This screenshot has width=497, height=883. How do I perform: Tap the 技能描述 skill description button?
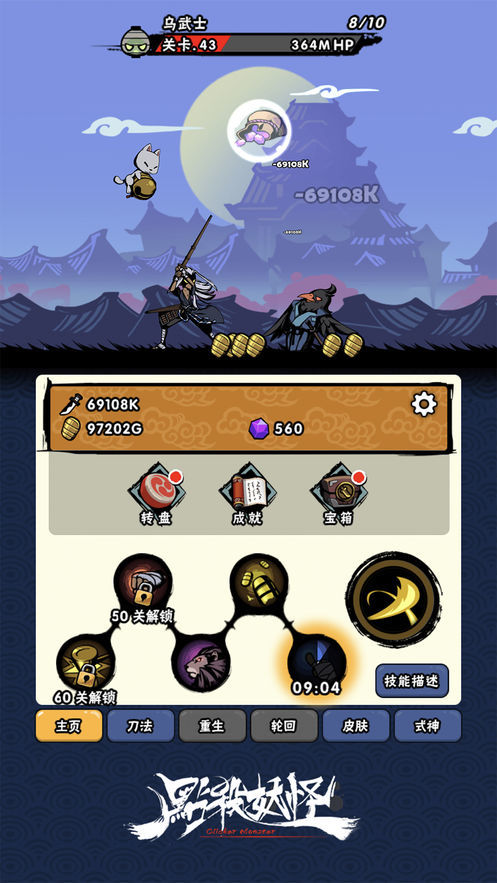click(412, 681)
